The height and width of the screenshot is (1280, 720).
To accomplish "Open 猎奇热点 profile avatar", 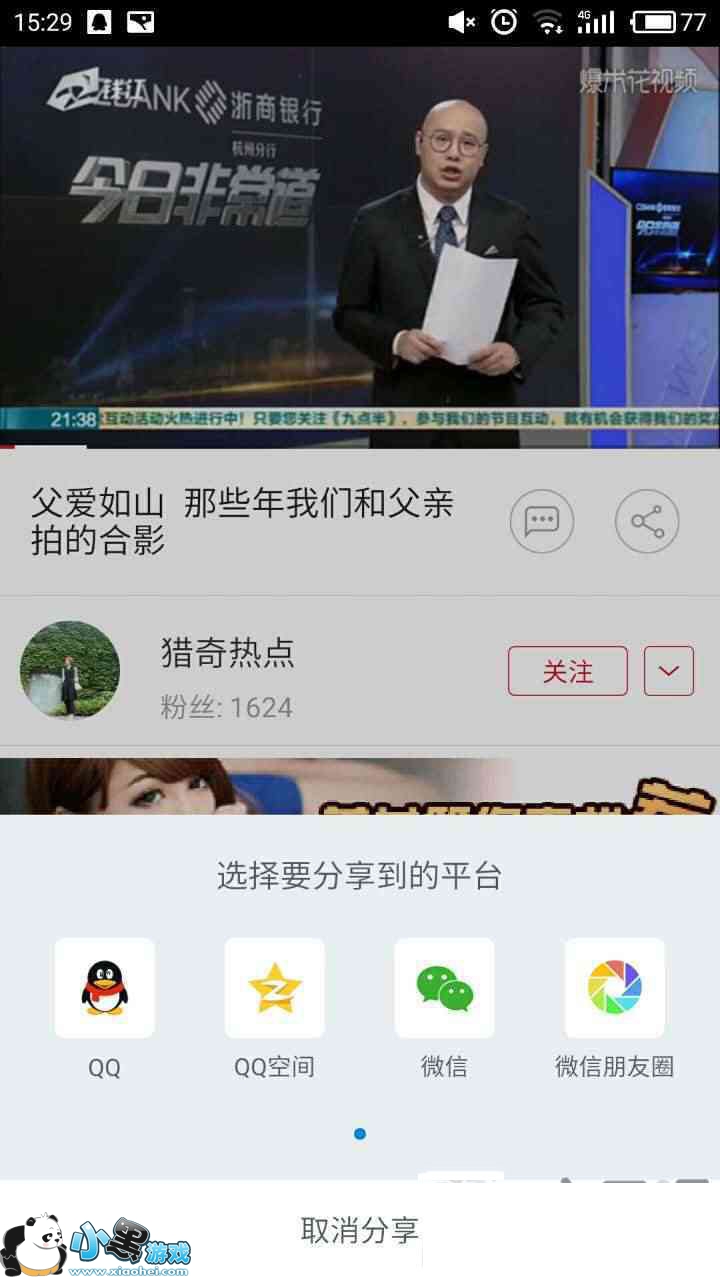I will tap(70, 670).
